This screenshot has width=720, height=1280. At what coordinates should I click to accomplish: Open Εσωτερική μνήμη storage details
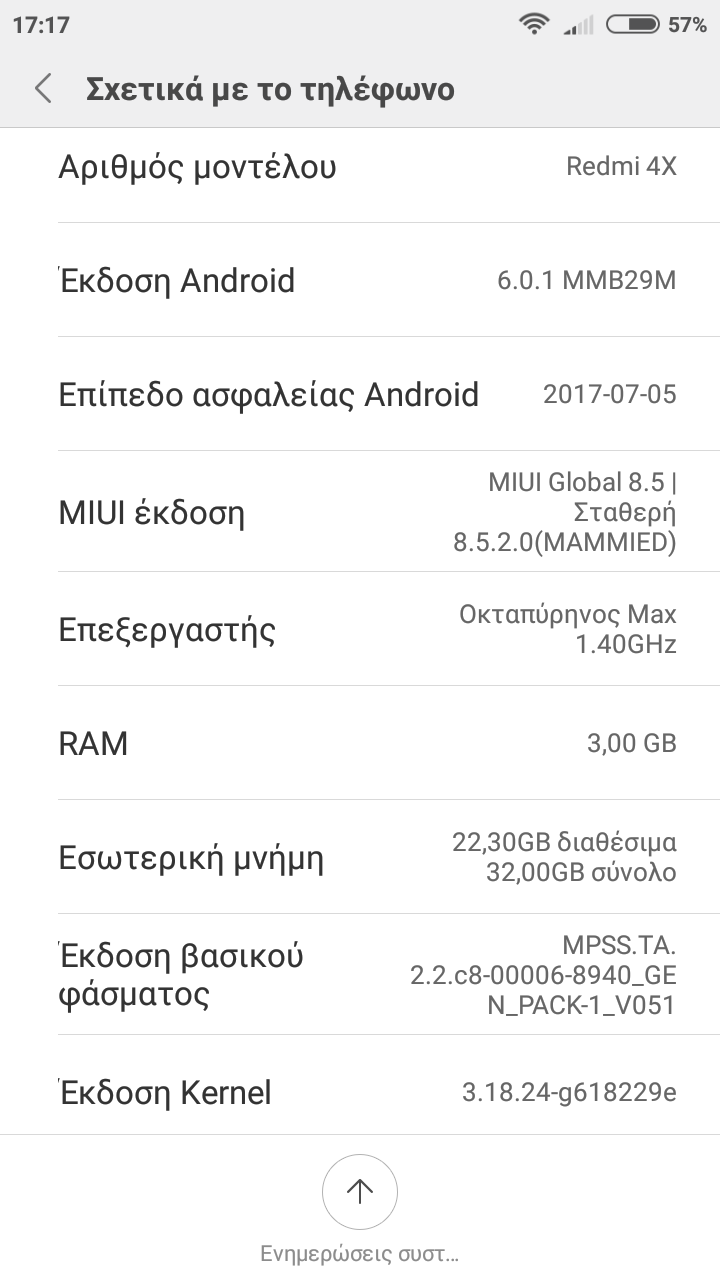click(x=360, y=858)
